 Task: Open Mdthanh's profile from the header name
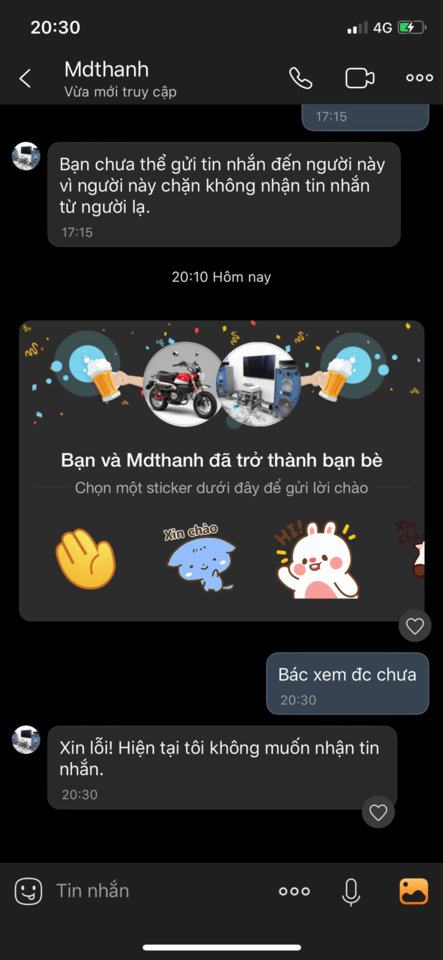point(106,69)
